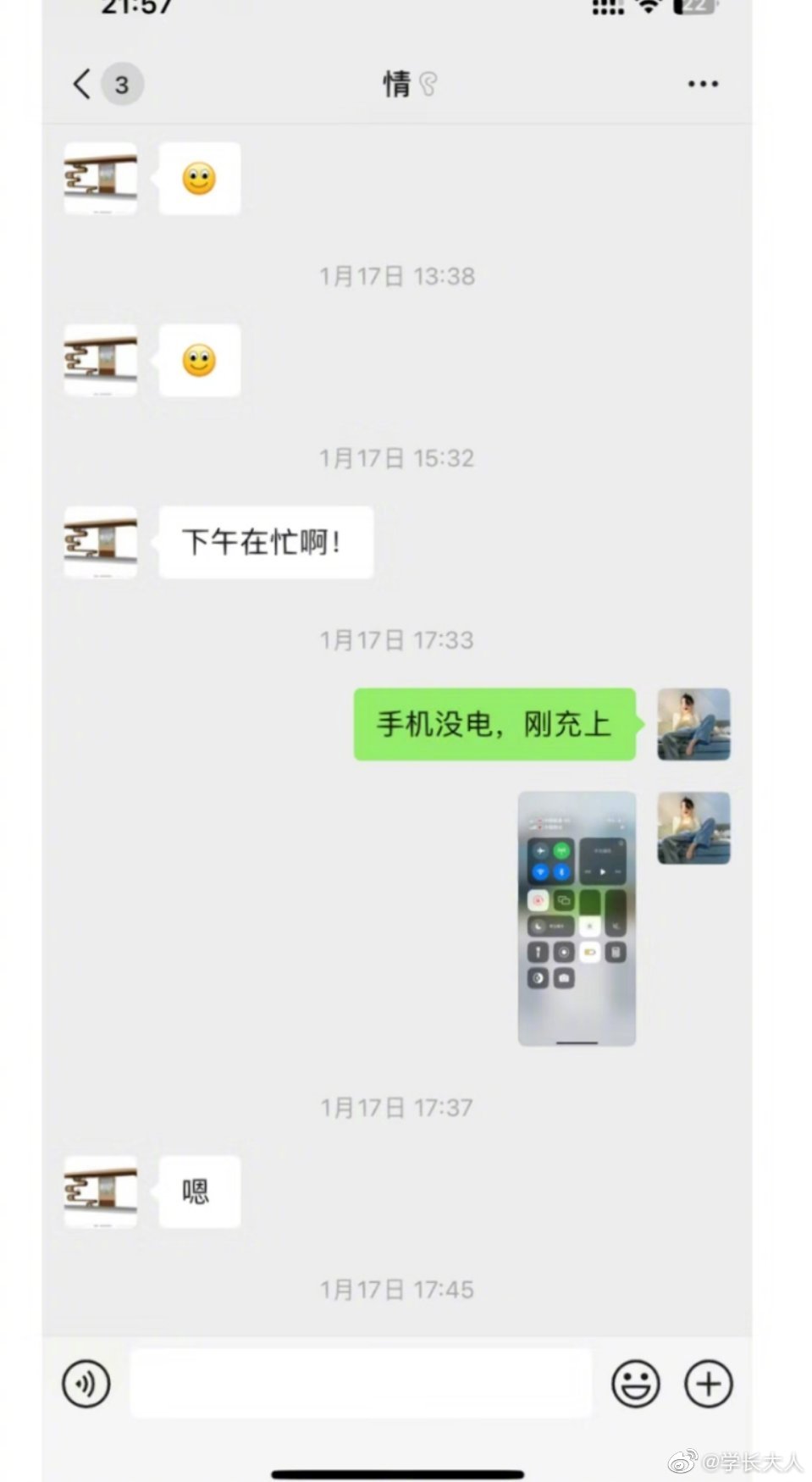The image size is (812, 1482).
Task: Tap the timestamp 1月17日 17:33
Action: (x=398, y=640)
